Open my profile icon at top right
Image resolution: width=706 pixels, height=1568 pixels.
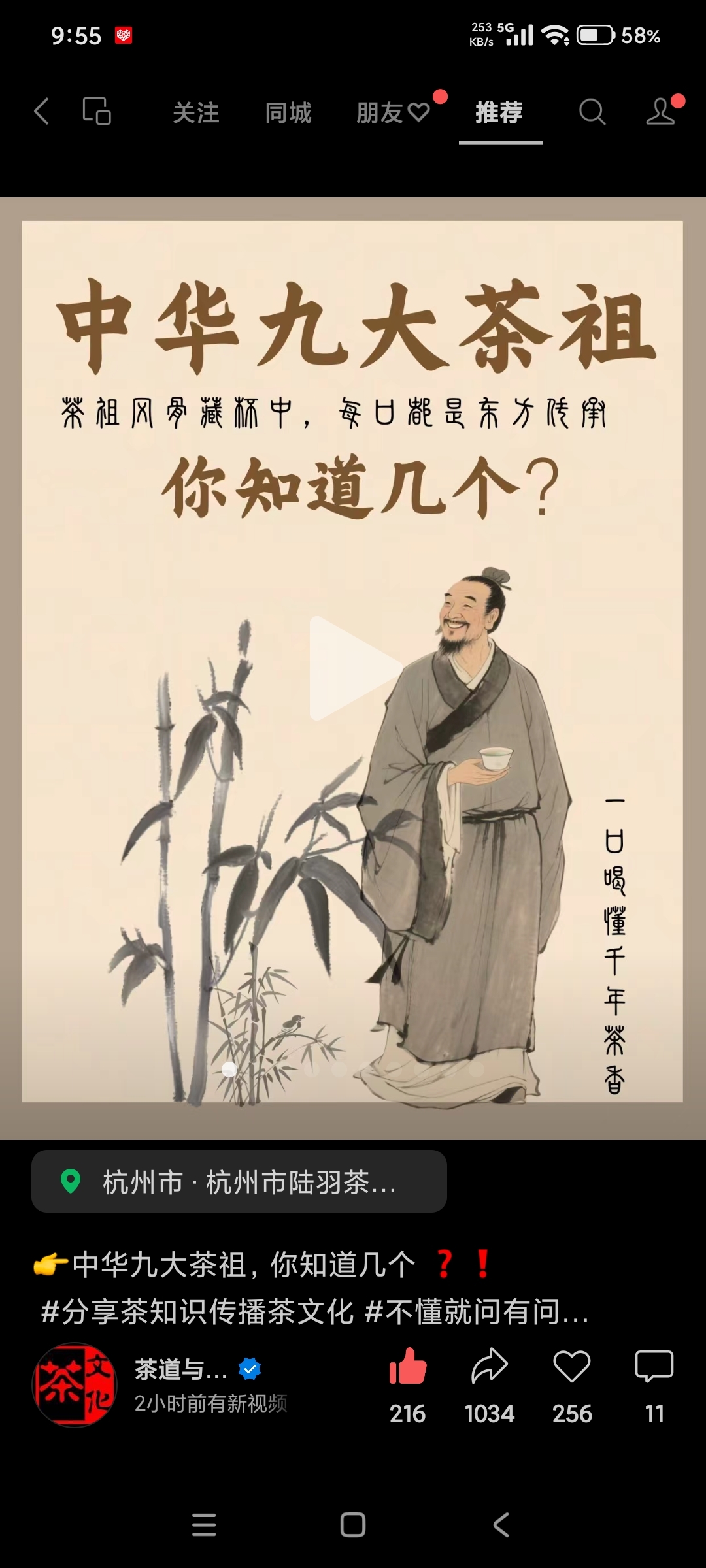661,112
